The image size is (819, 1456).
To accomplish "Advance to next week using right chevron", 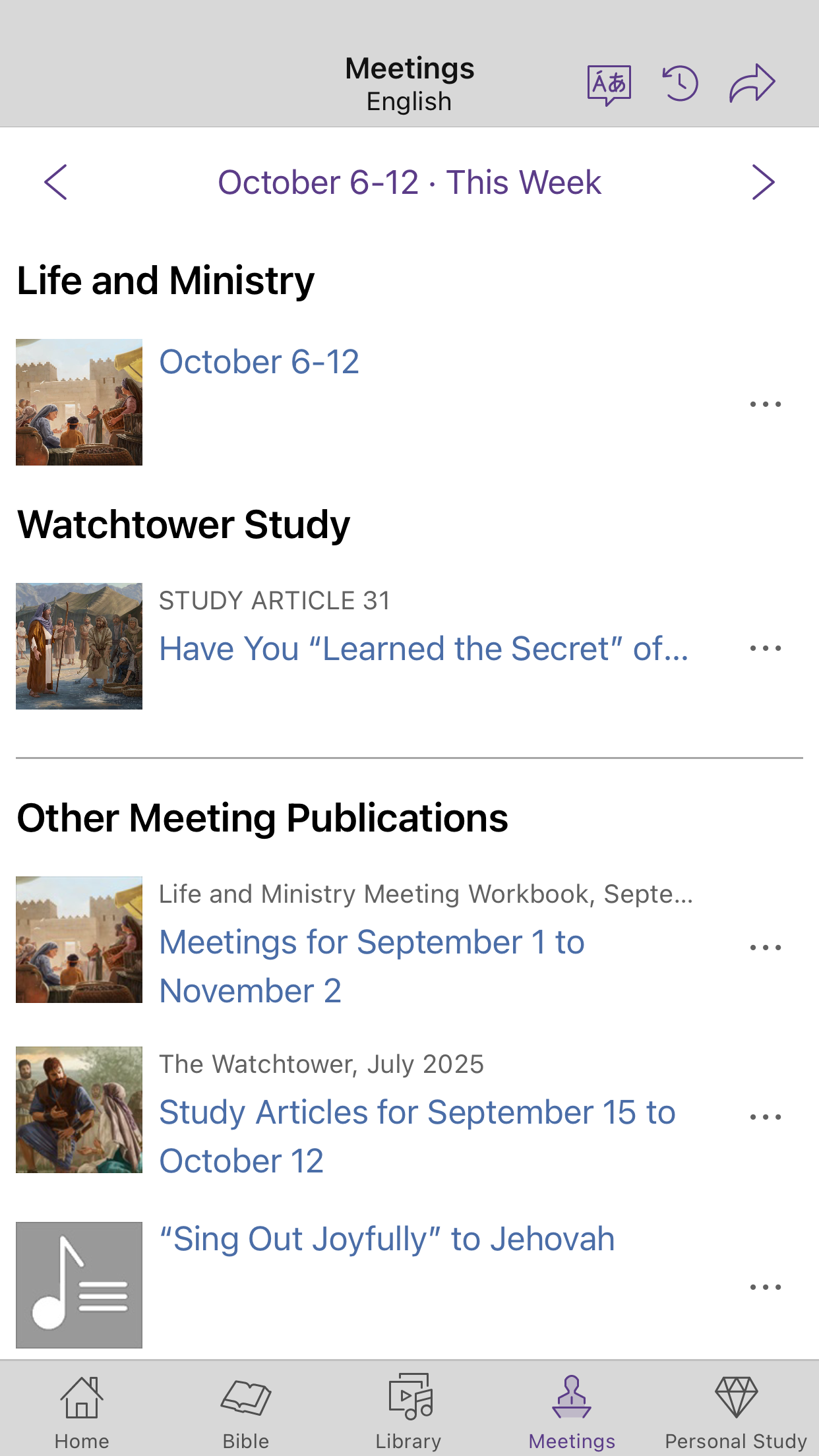I will click(x=763, y=182).
